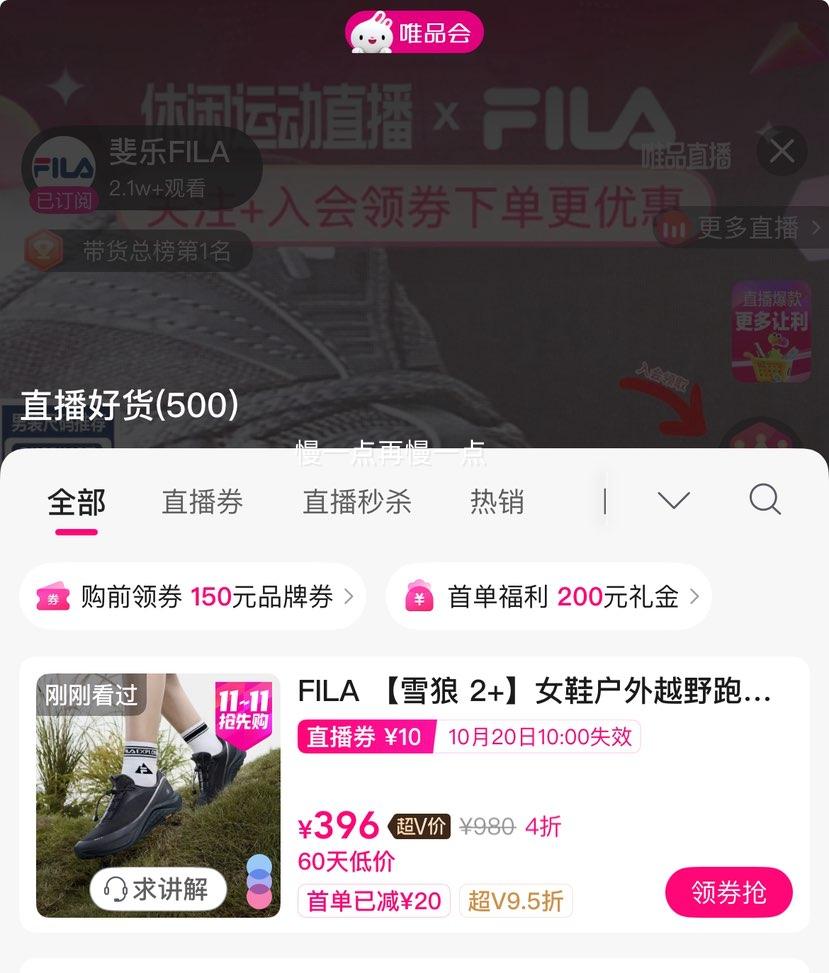The image size is (829, 973).
Task: Switch to the 直播券 tab
Action: (x=202, y=501)
